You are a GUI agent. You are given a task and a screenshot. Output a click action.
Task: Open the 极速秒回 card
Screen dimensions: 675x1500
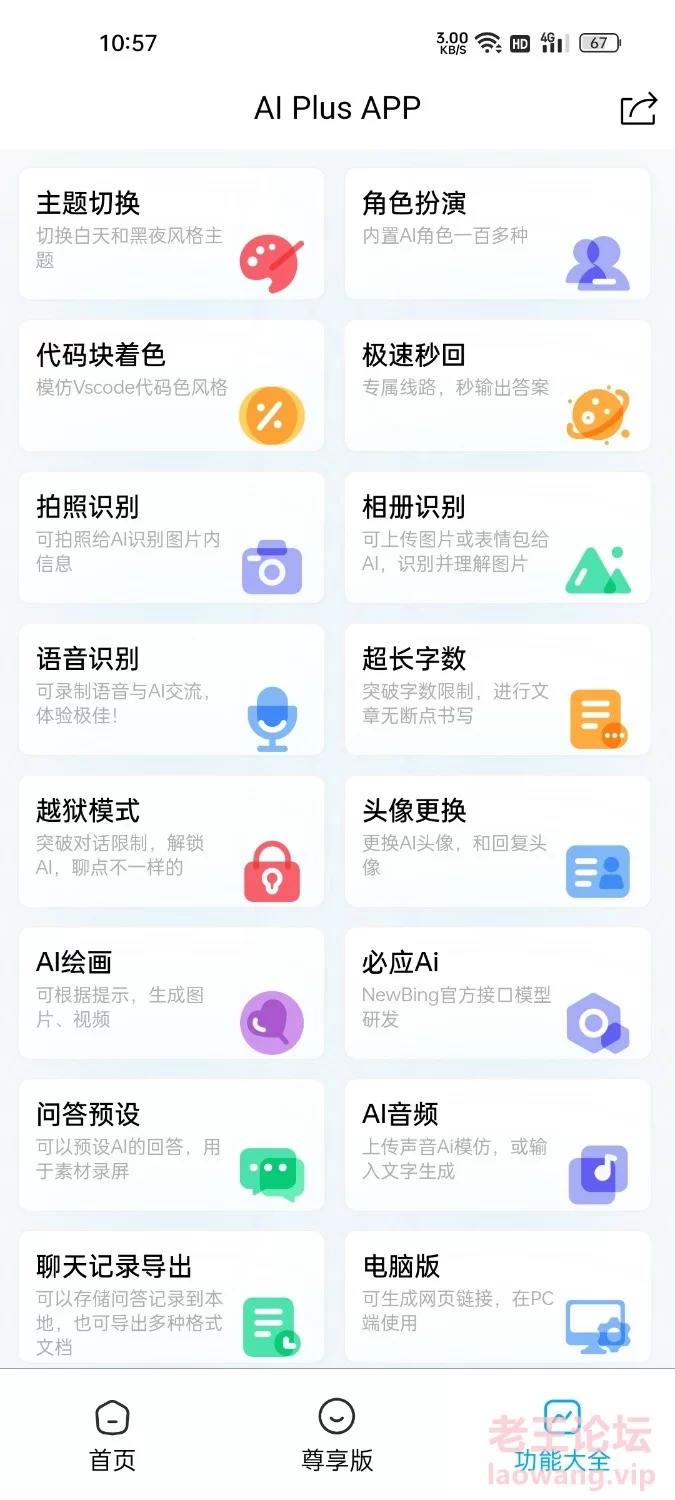tap(498, 386)
